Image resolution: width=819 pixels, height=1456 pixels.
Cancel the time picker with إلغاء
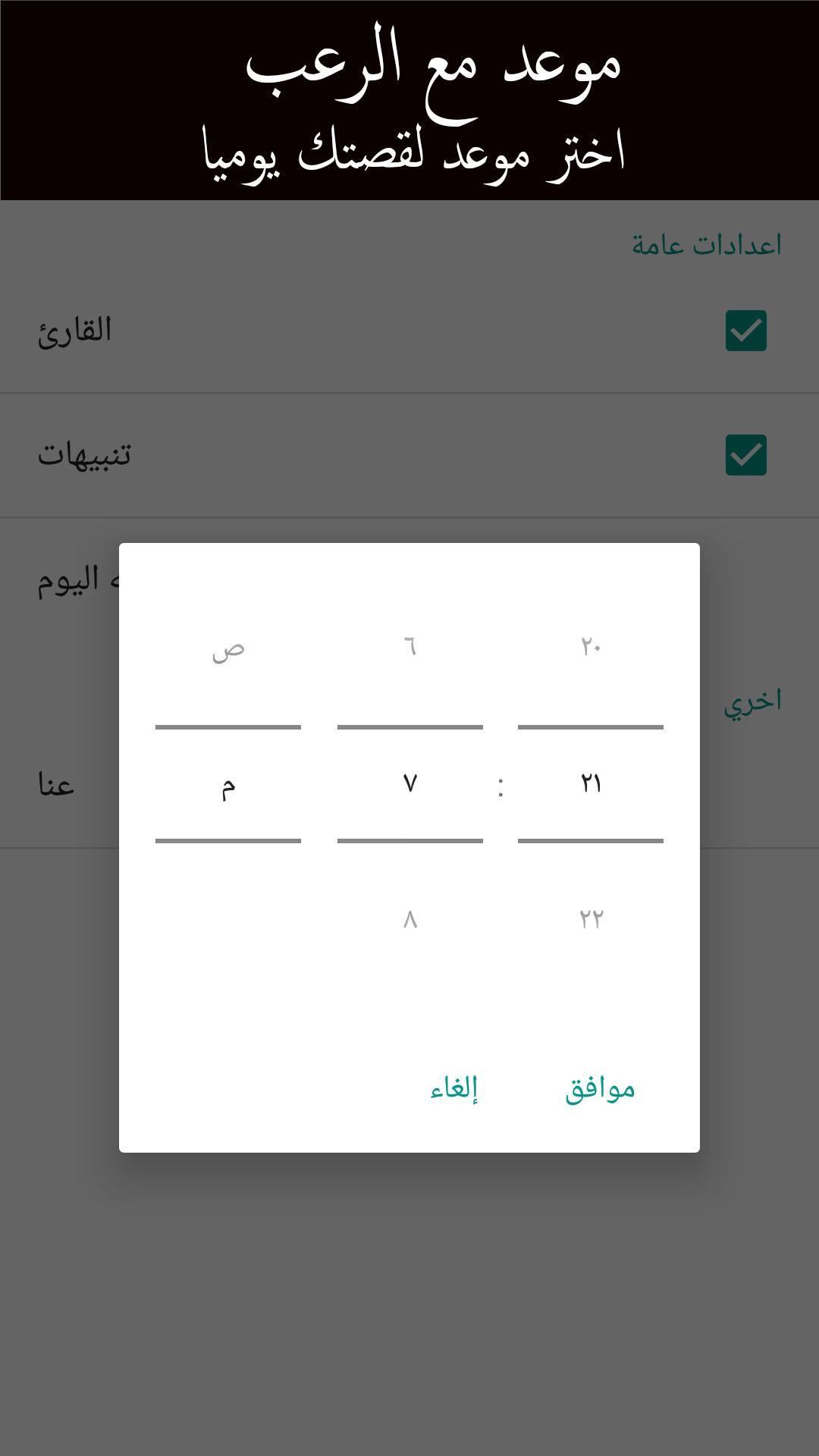click(454, 1089)
